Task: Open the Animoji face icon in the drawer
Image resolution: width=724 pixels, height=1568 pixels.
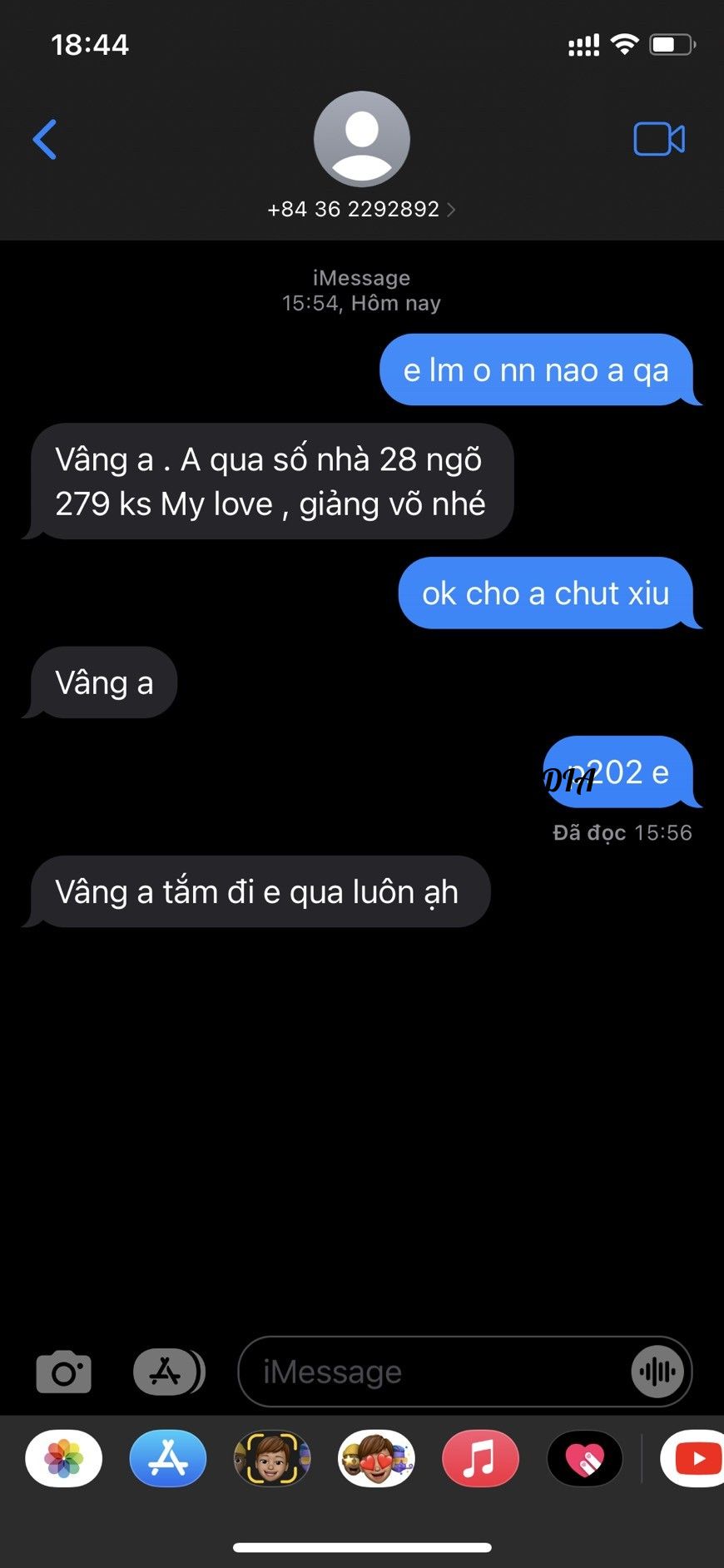Action: point(272,1459)
